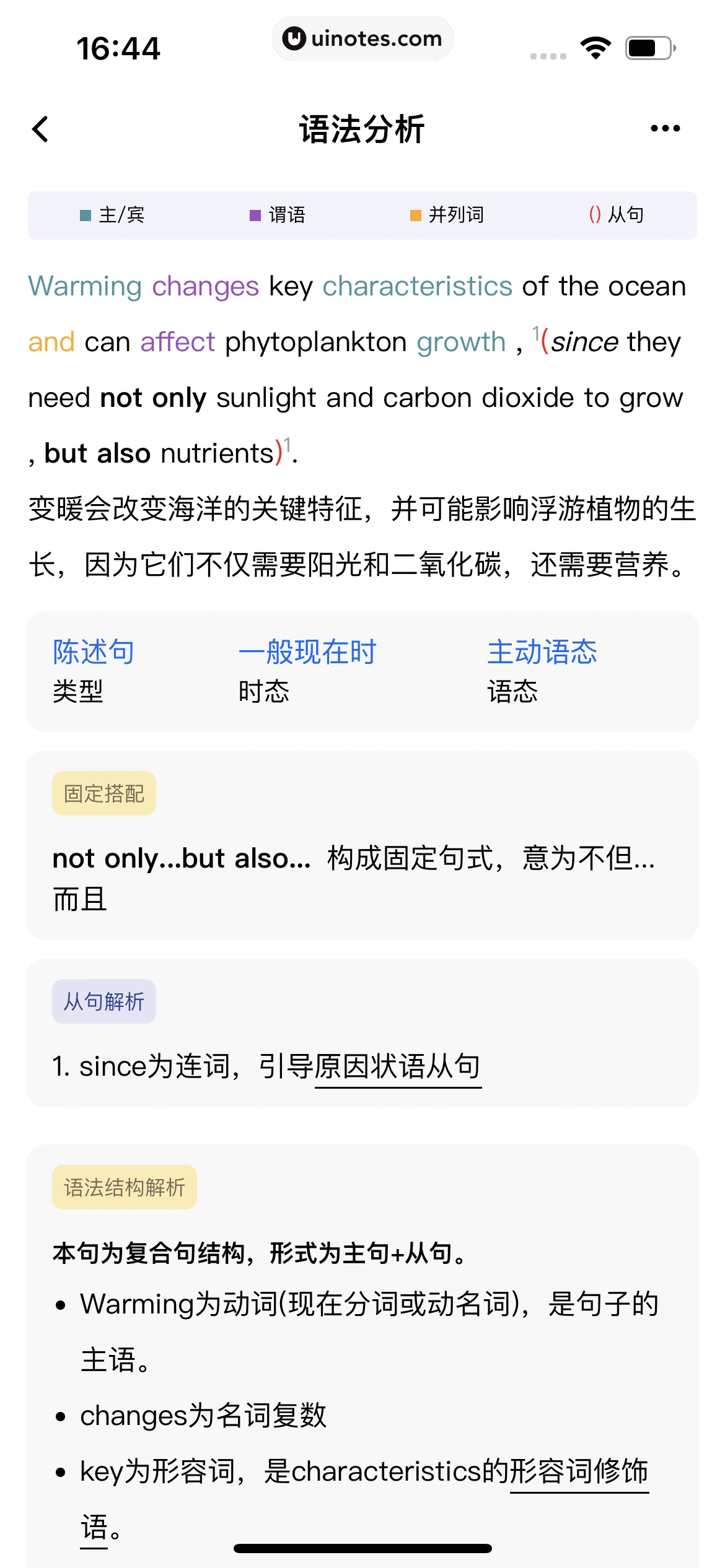Open the more options ellipsis menu
Viewport: 725px width, 1568px height.
(x=664, y=128)
